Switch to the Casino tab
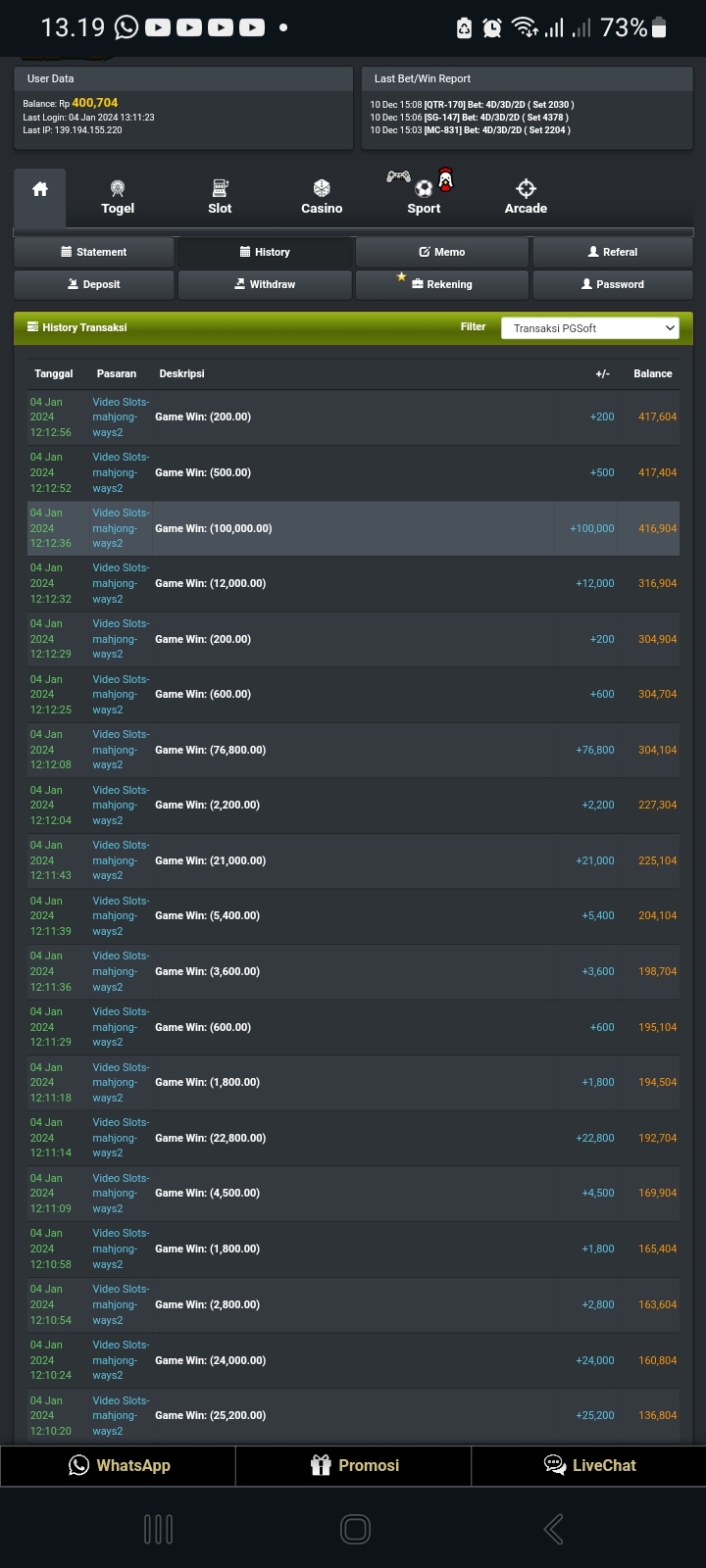This screenshot has height=1568, width=706. click(x=322, y=197)
